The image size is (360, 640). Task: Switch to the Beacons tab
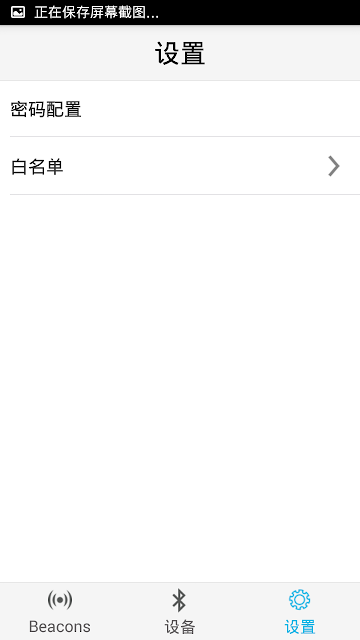click(60, 611)
